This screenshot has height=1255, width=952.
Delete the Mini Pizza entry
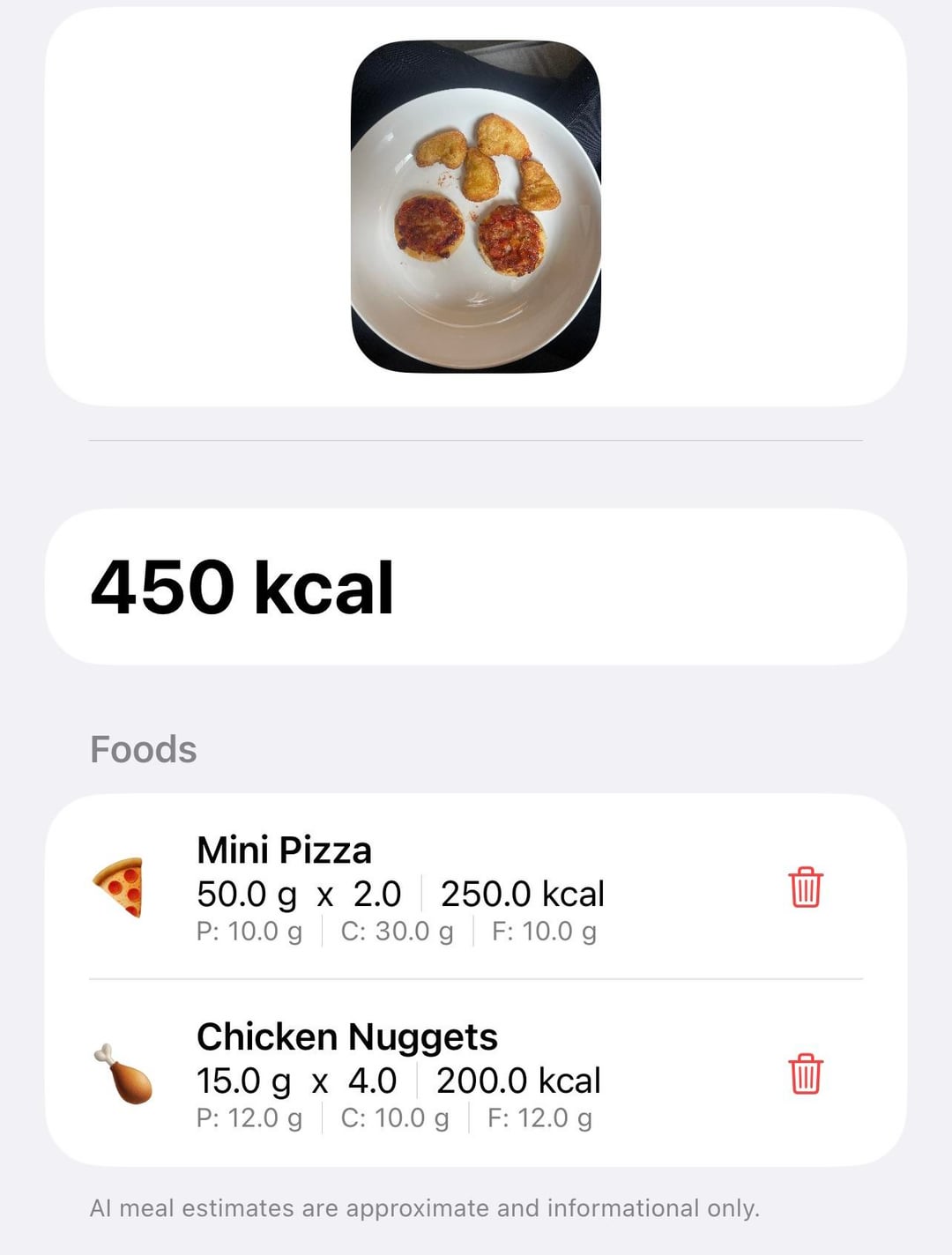point(805,887)
